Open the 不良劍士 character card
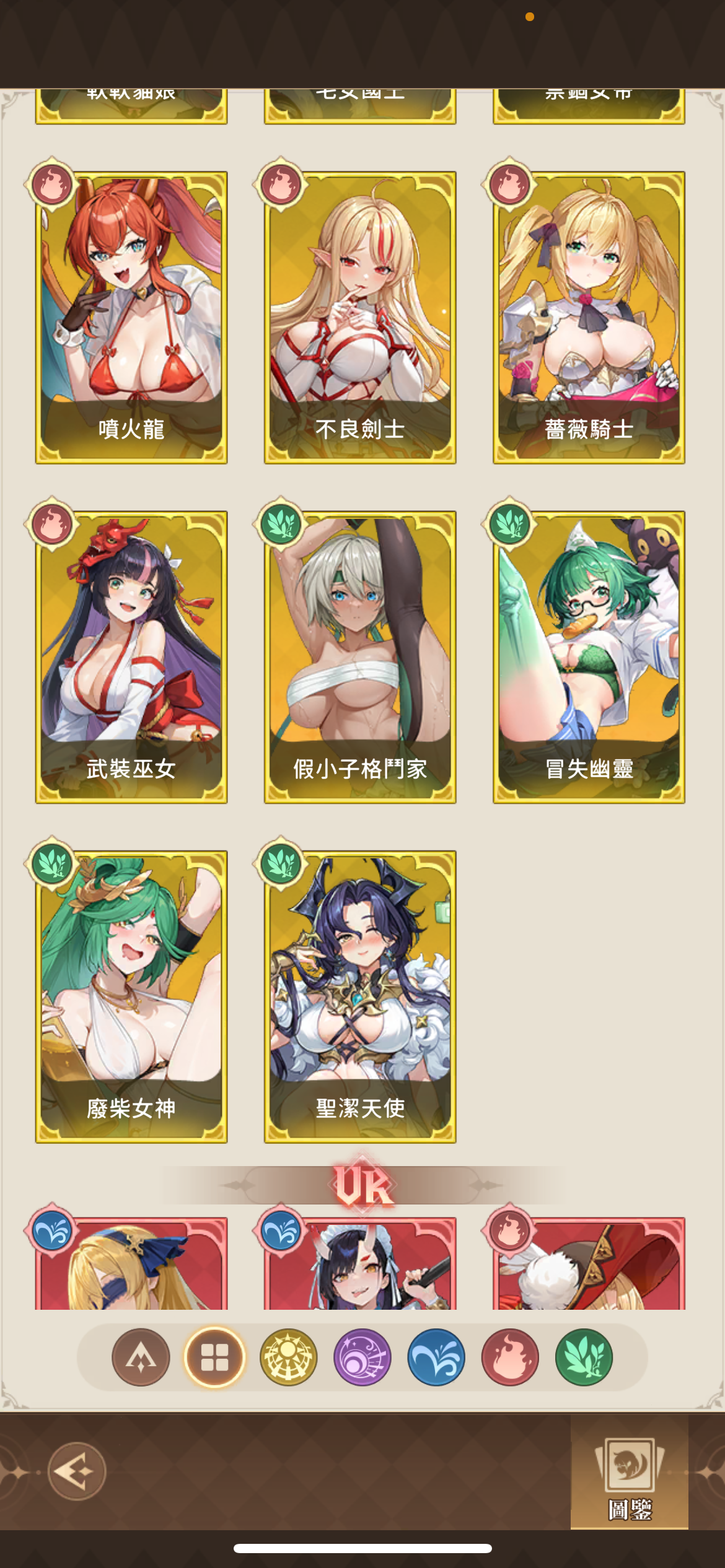 tap(360, 317)
